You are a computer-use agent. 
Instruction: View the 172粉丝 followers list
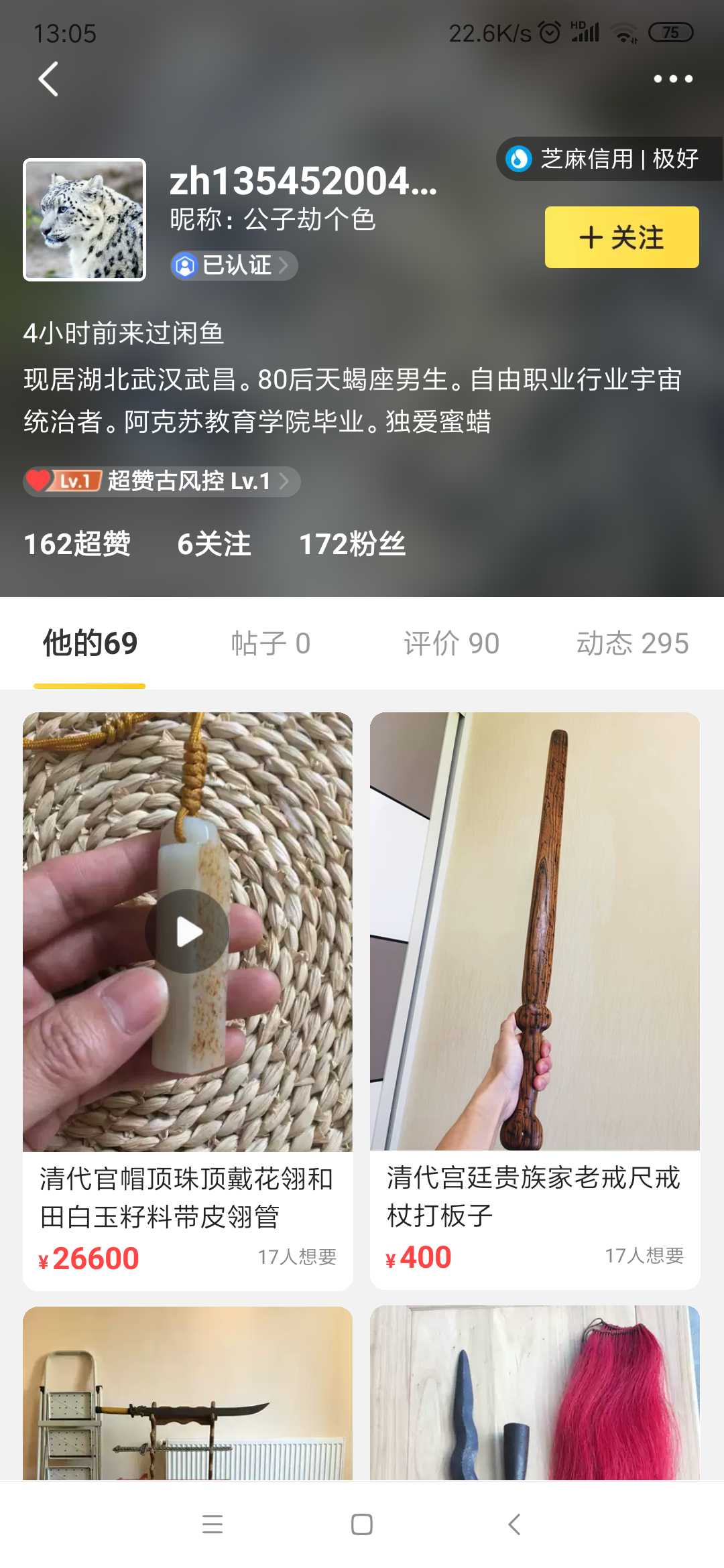(x=352, y=544)
